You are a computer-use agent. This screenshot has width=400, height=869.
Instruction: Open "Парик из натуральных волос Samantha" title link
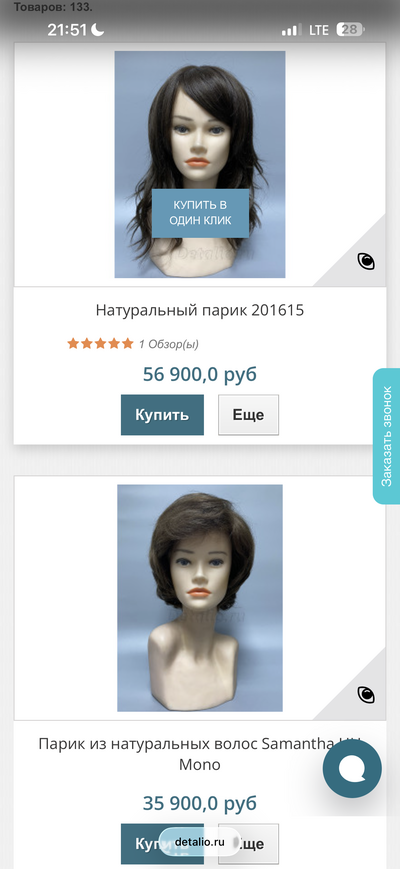[x=200, y=754]
